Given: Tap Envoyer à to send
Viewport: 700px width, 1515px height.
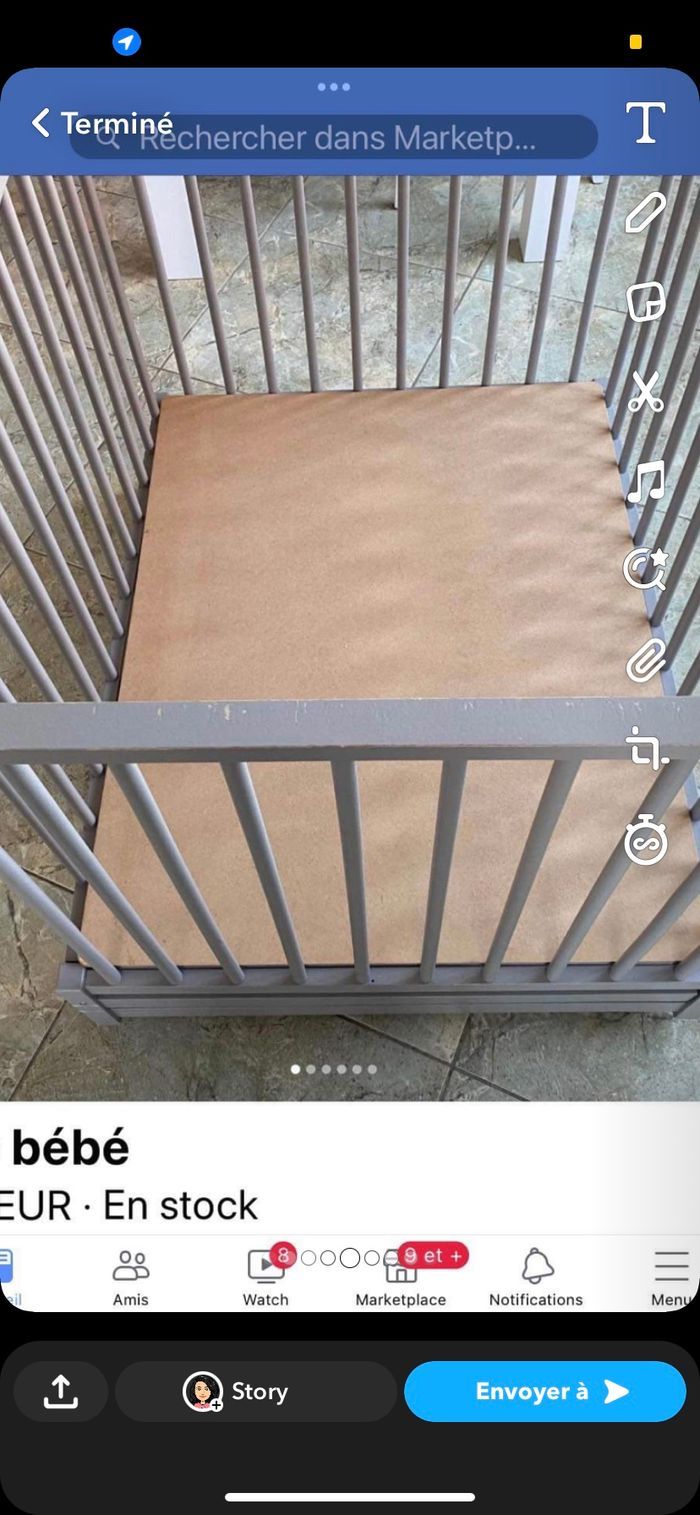Looking at the screenshot, I should coord(545,1391).
